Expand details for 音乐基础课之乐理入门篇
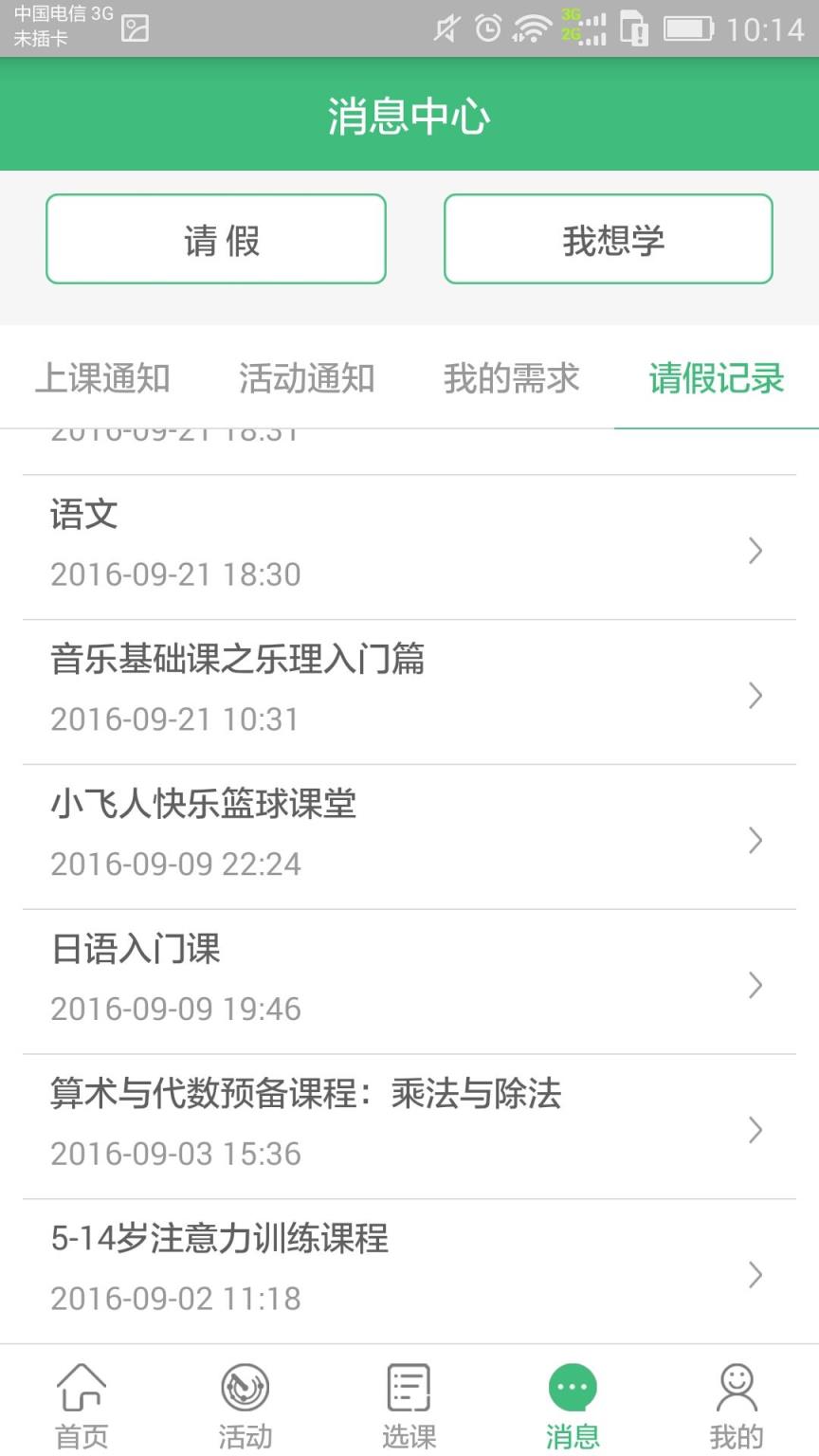The width and height of the screenshot is (819, 1456). tap(755, 696)
